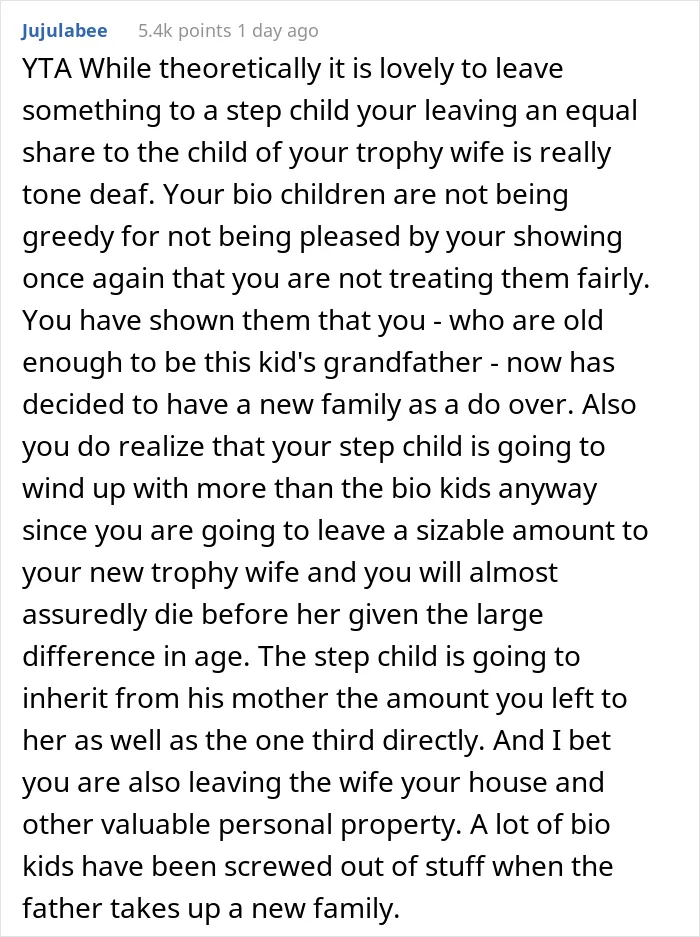Open Jujulabee's user profile
700x937 pixels.
(x=65, y=31)
